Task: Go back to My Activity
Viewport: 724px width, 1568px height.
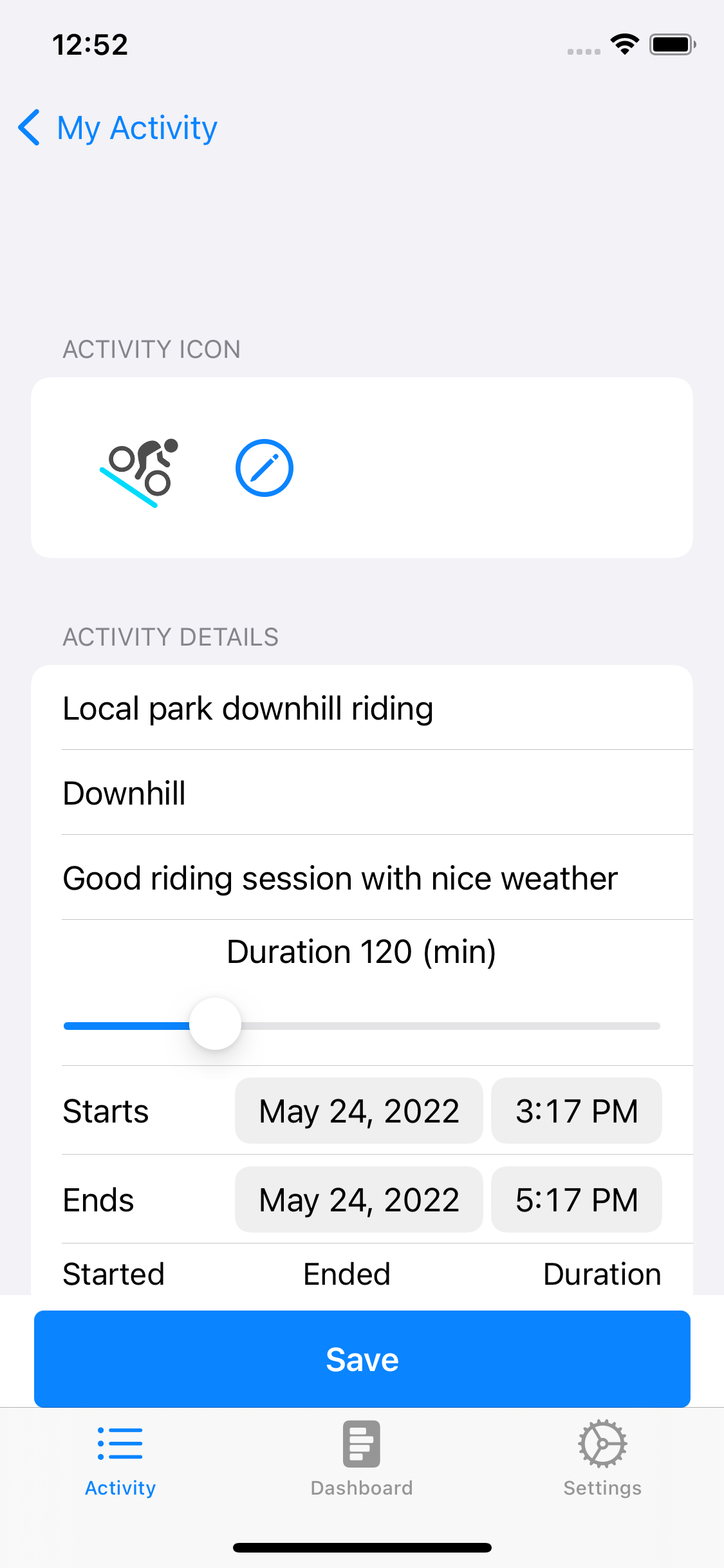Action: [x=118, y=128]
